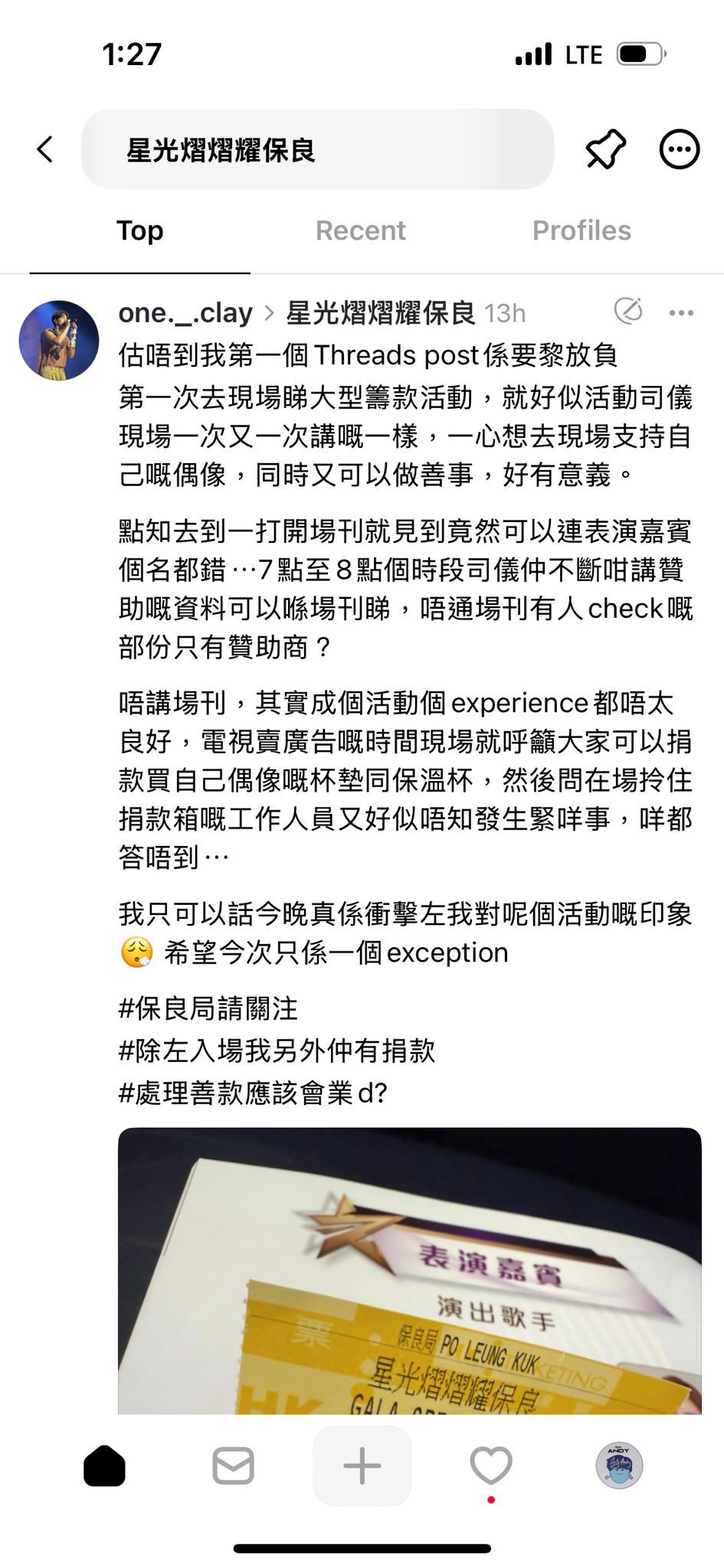Go to the Home feed tab
This screenshot has width=724, height=1568.
click(x=104, y=1466)
